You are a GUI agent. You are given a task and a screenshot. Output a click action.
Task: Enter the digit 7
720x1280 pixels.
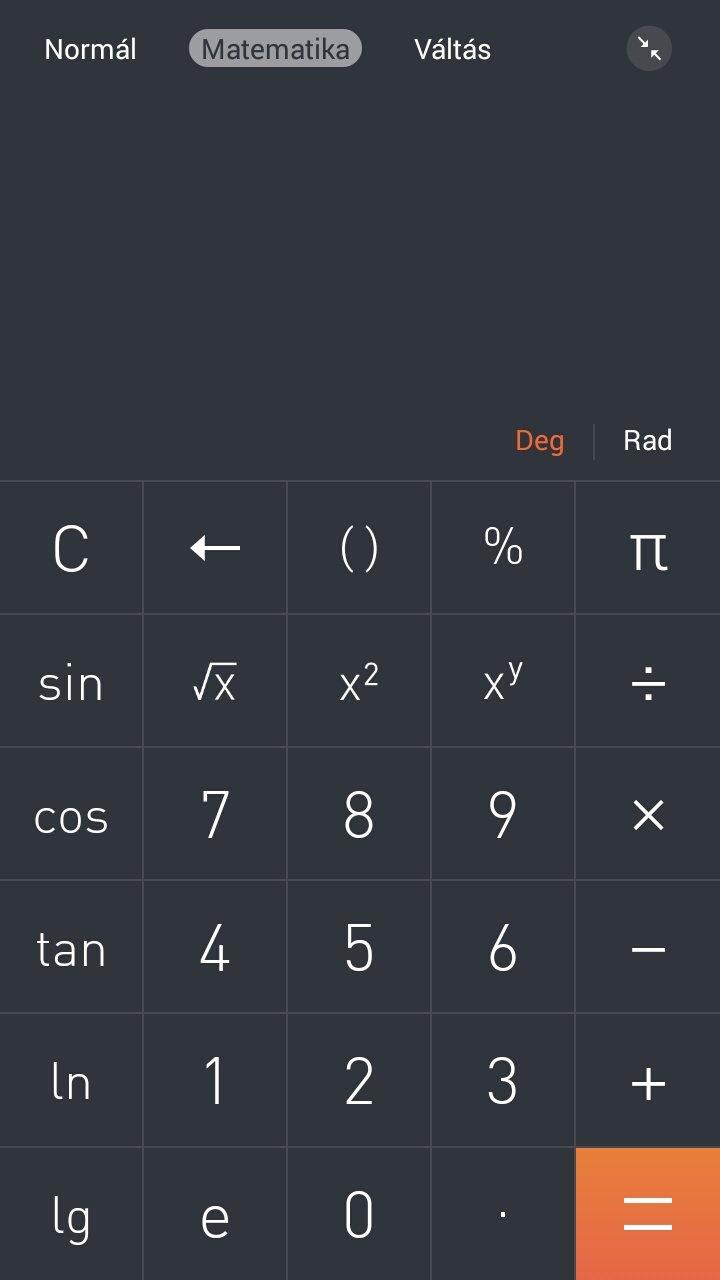click(x=215, y=814)
